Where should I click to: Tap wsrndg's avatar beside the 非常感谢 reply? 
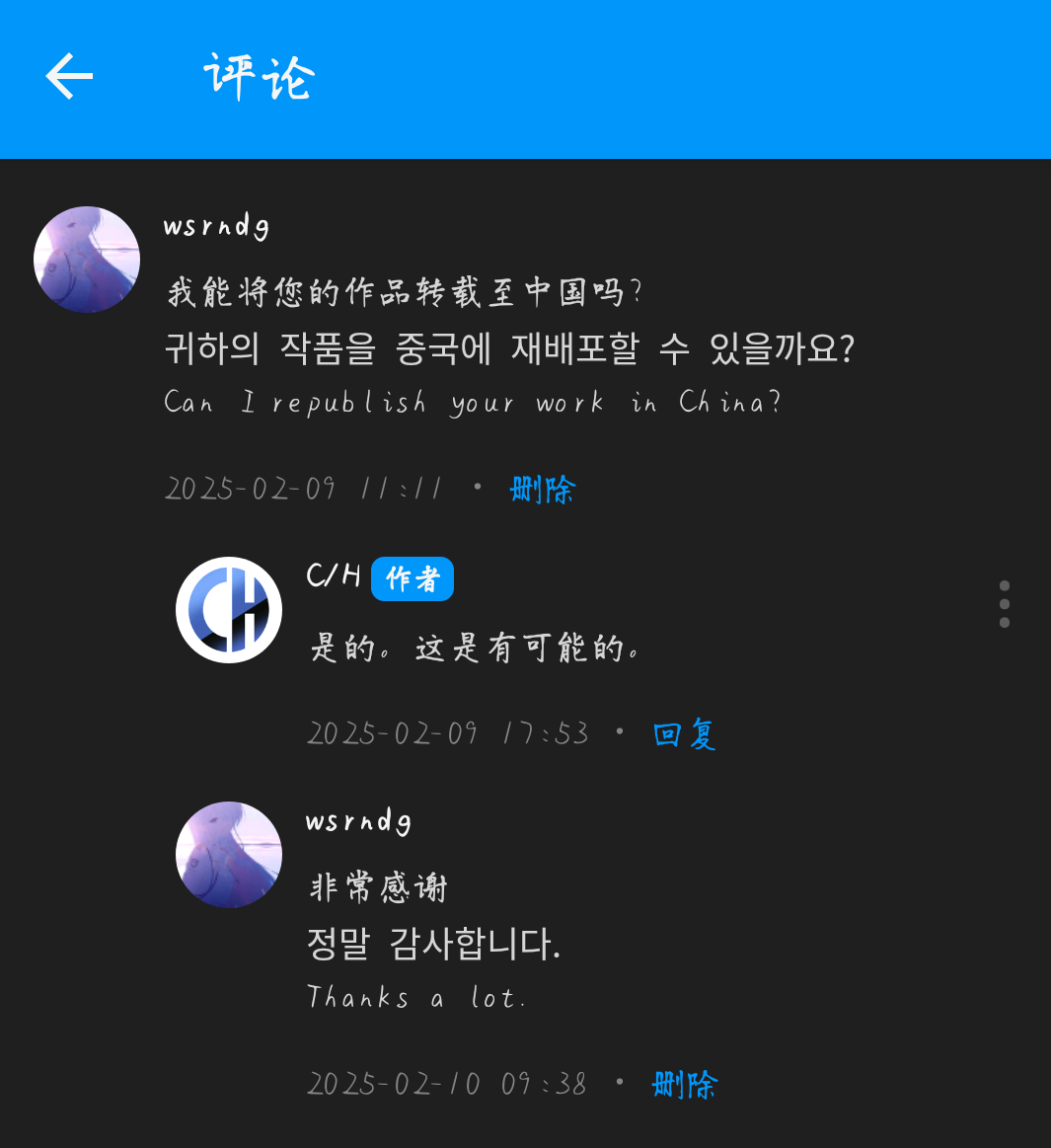pos(229,855)
